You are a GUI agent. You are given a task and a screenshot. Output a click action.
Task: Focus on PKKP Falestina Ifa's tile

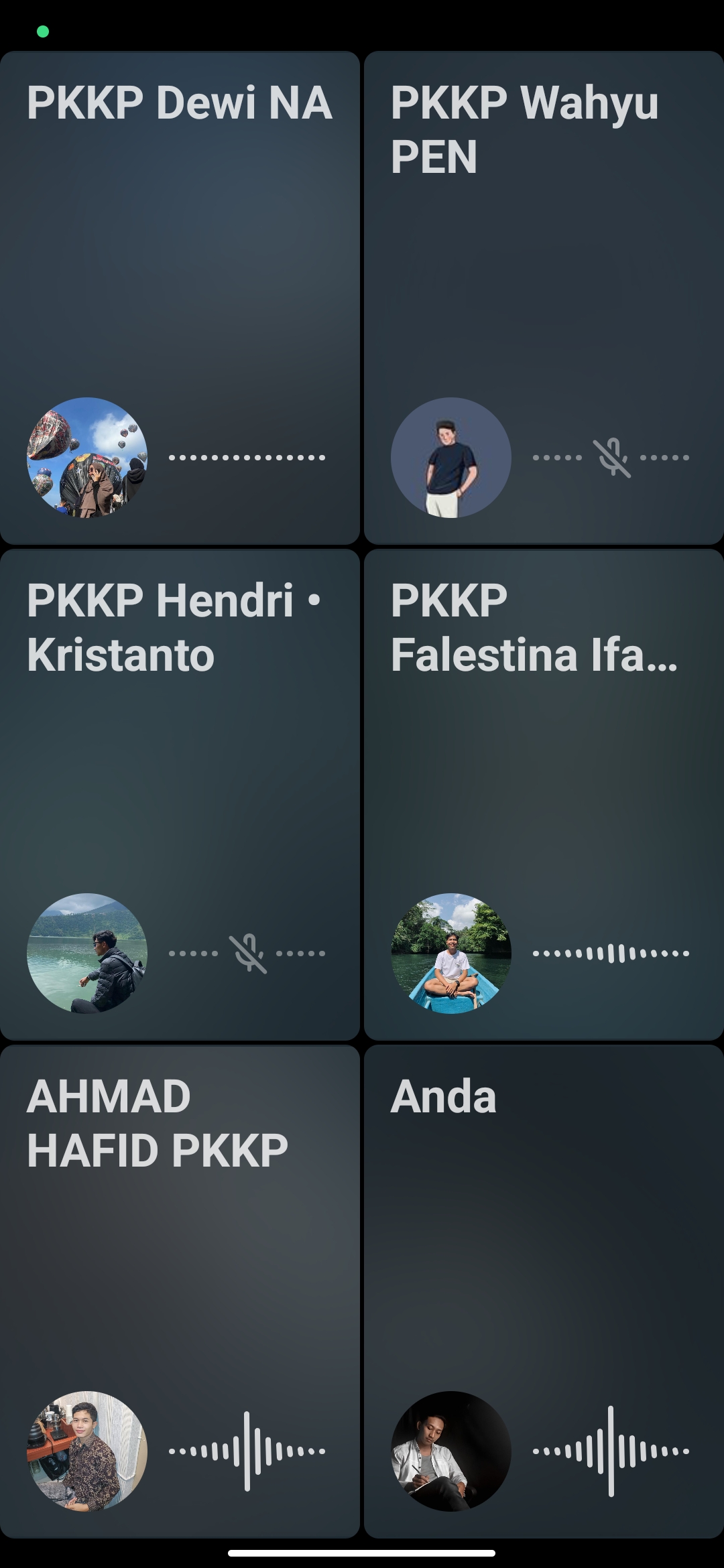tap(544, 795)
